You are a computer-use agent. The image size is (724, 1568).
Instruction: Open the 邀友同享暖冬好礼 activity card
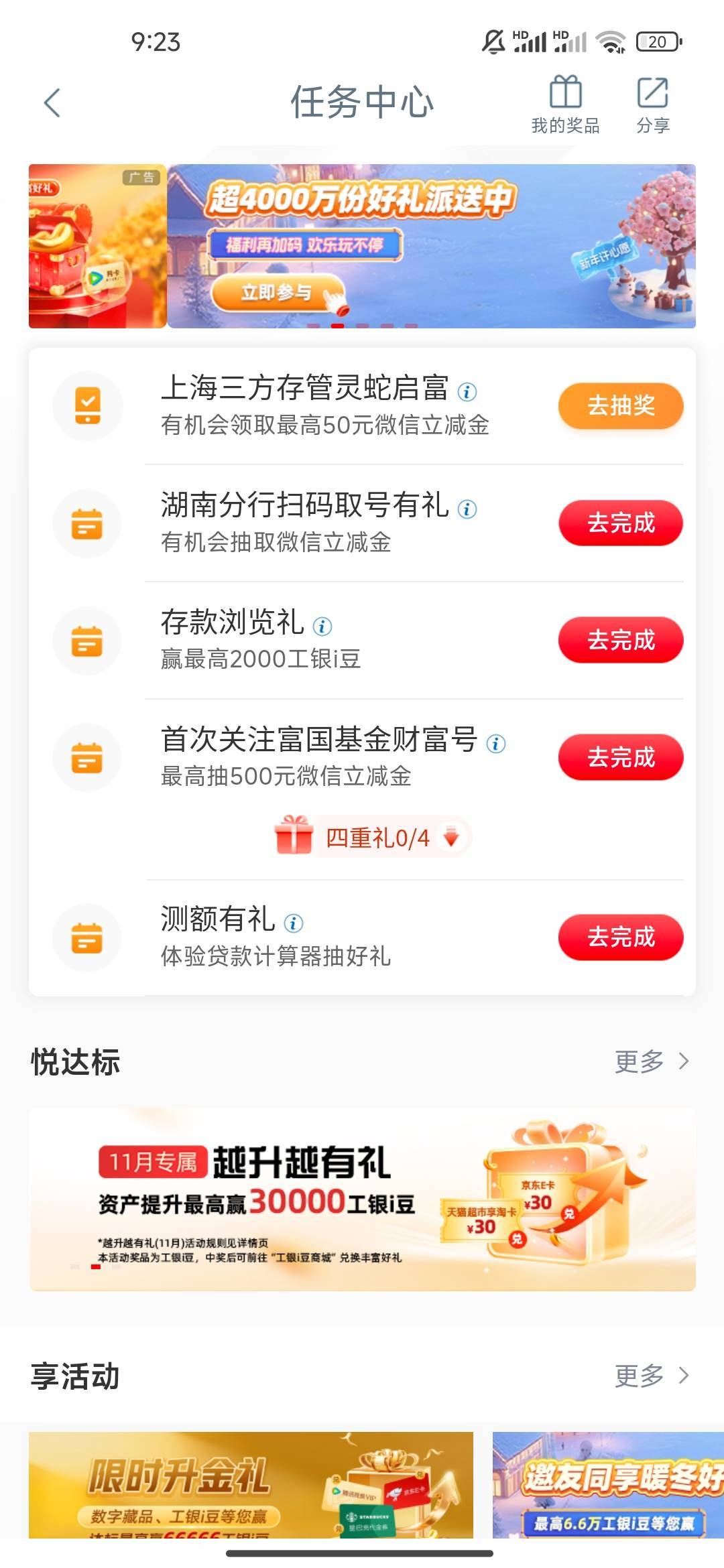(x=608, y=1484)
